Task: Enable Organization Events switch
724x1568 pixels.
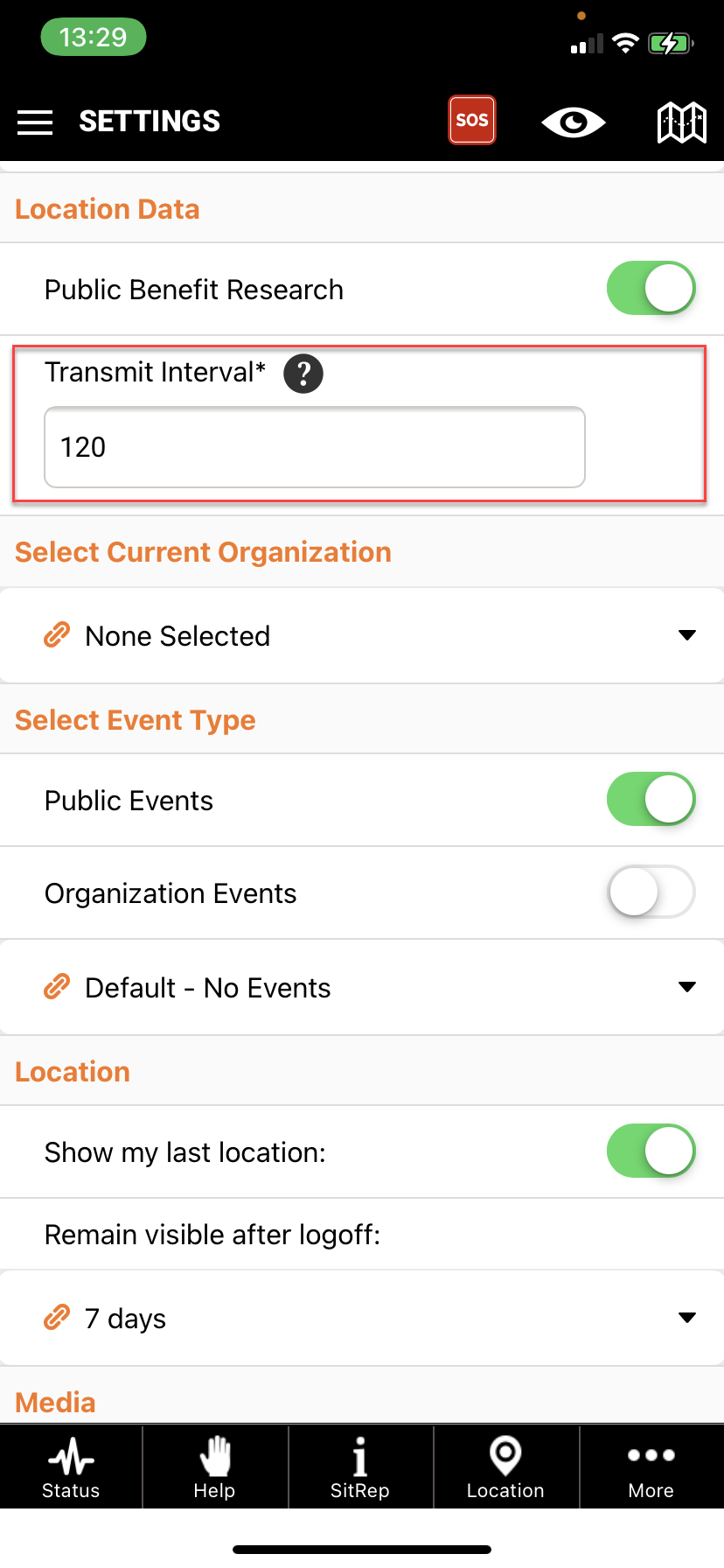Action: [x=651, y=892]
